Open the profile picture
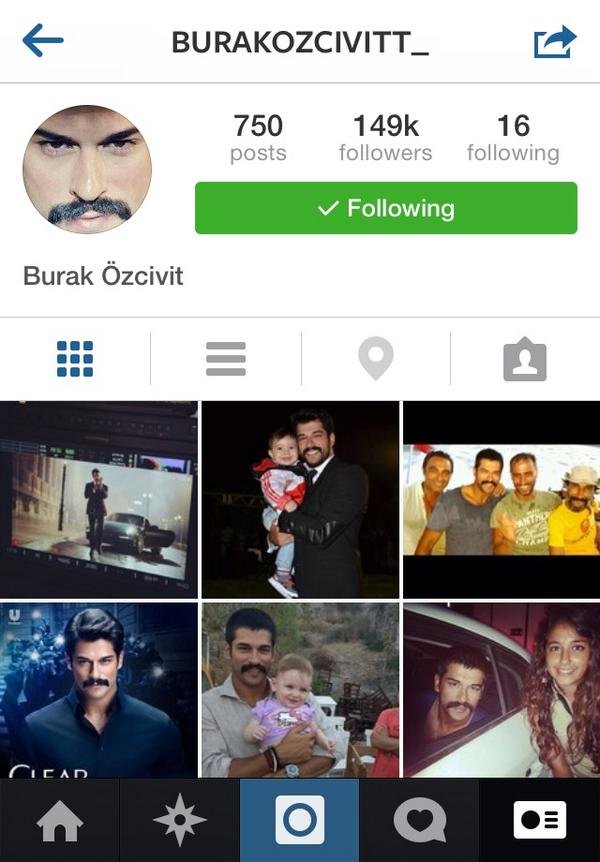The image size is (600, 862). (87, 169)
